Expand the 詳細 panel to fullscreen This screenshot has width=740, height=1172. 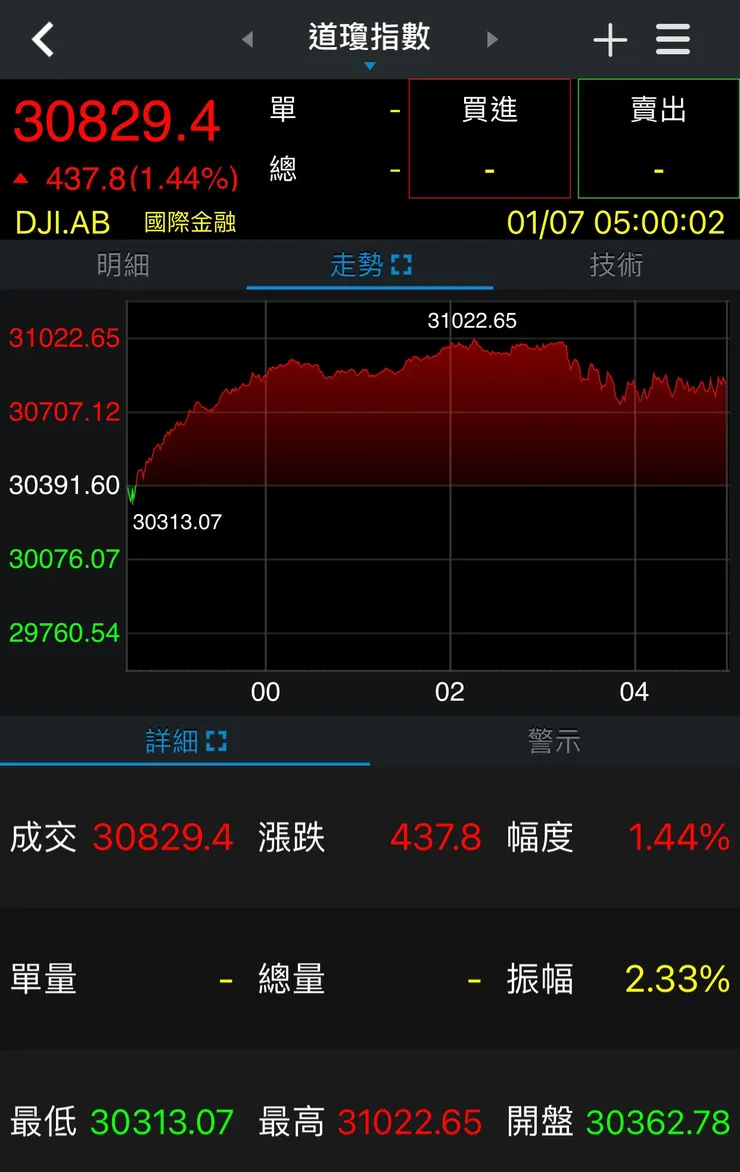(218, 741)
